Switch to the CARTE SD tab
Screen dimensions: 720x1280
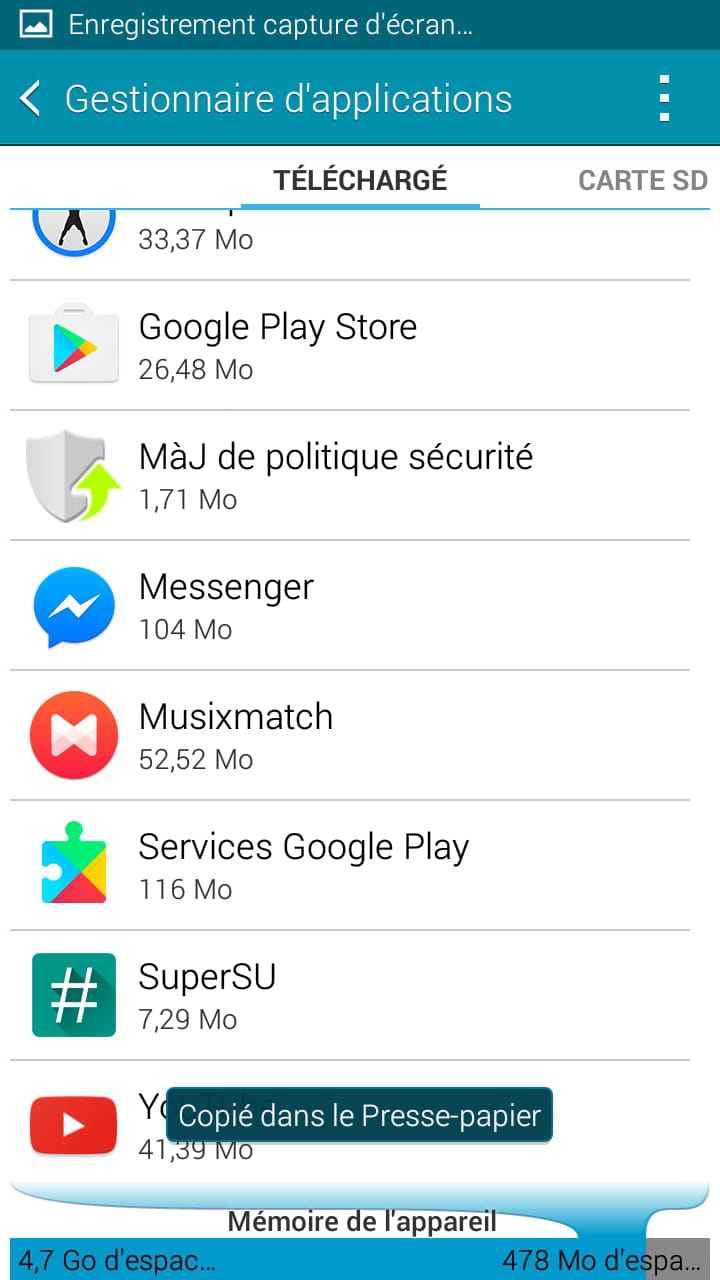643,180
